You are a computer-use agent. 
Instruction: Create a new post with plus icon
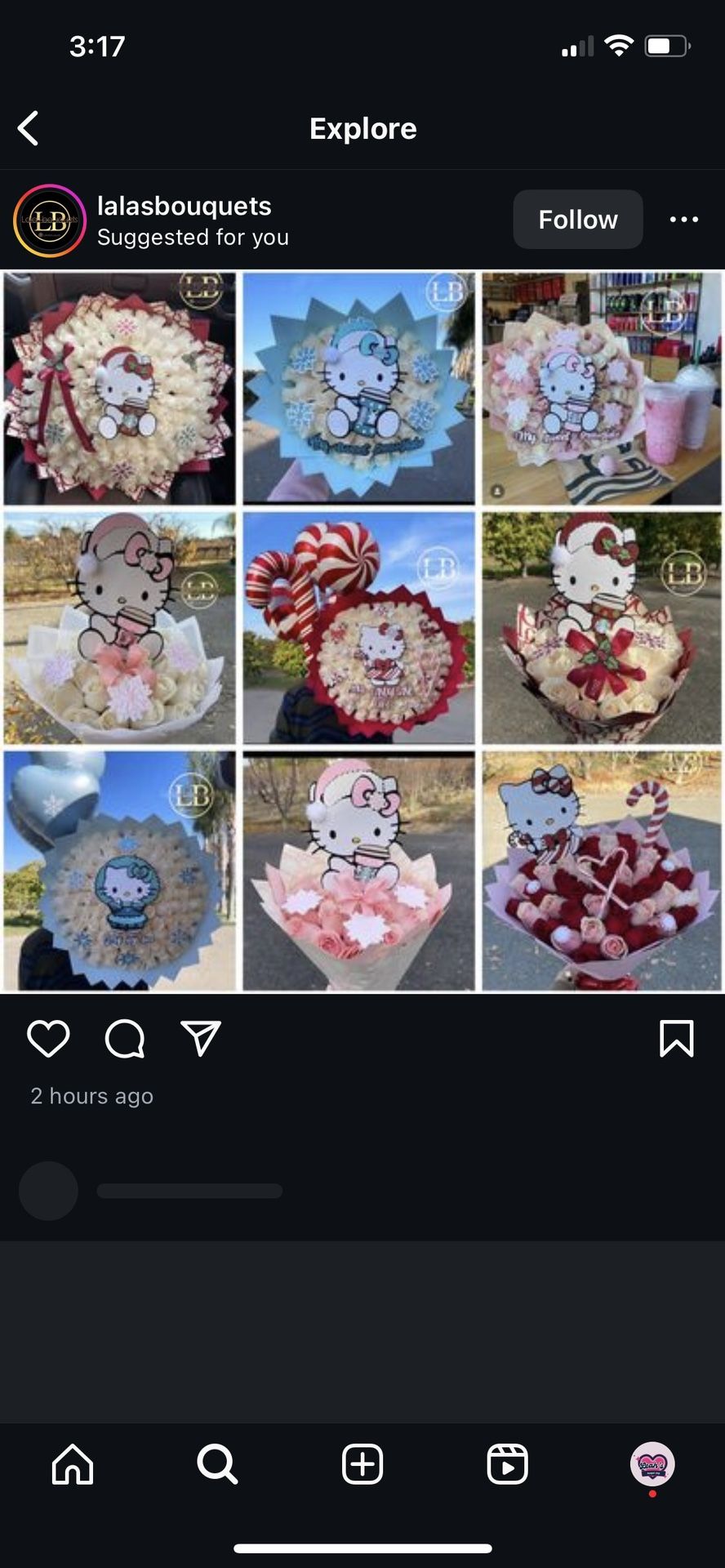(362, 1463)
